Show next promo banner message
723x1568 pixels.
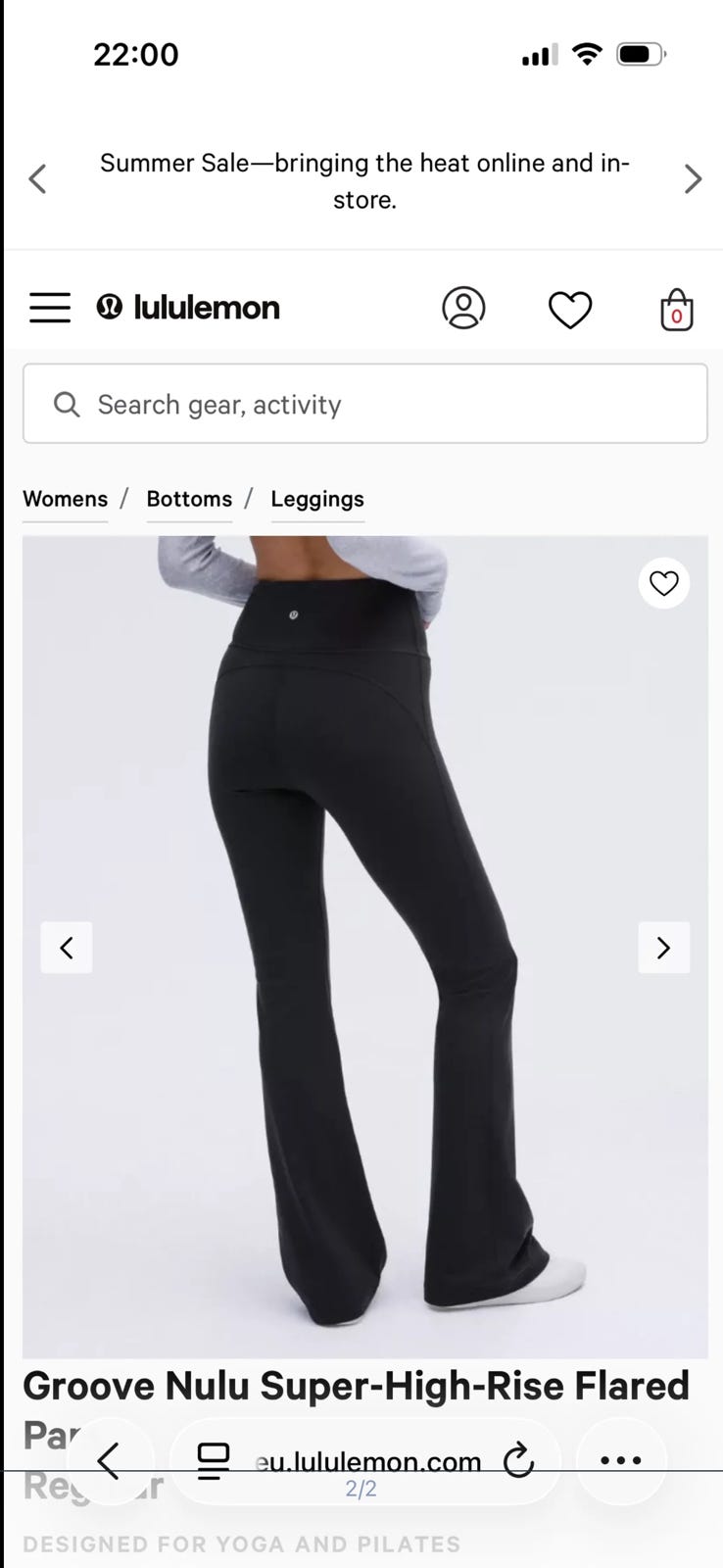(x=693, y=179)
